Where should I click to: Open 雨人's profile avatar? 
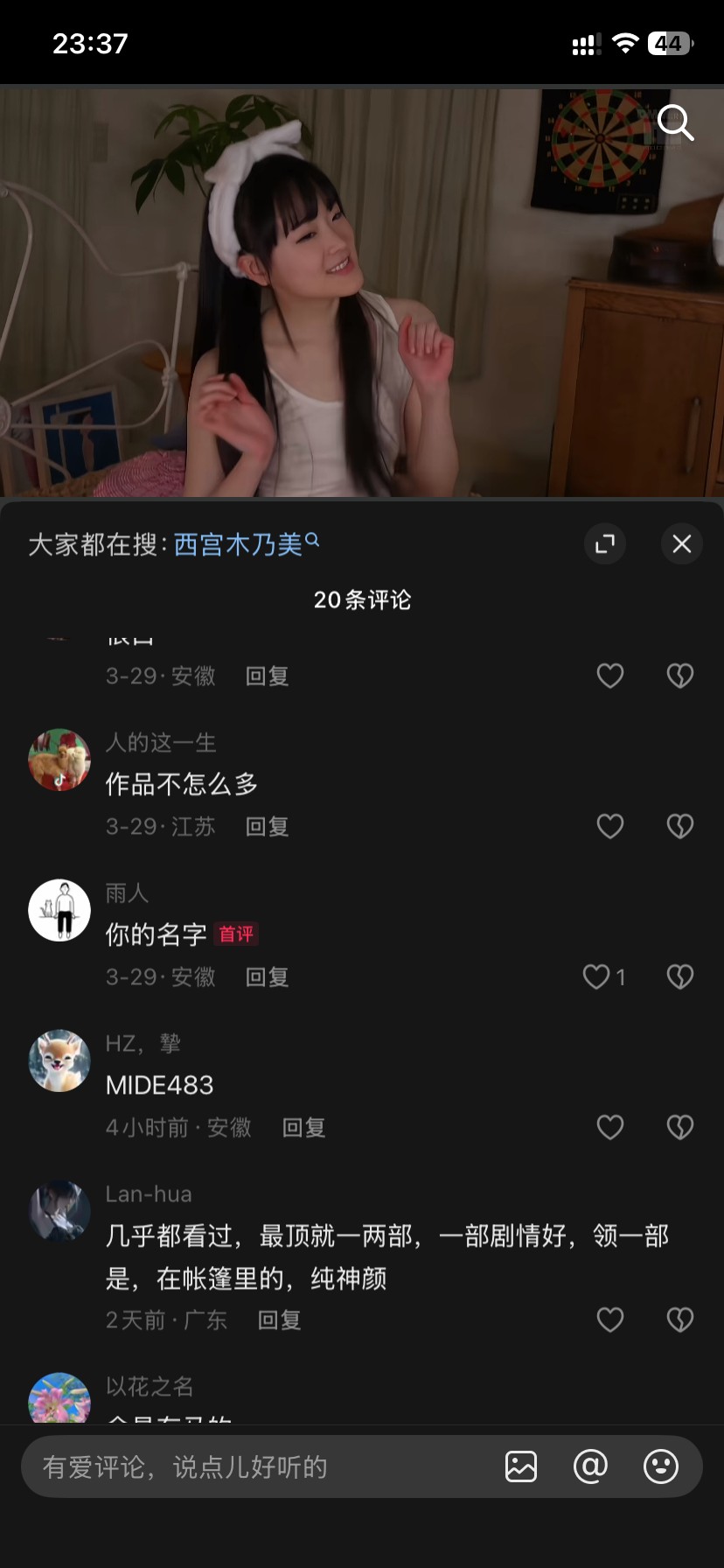click(x=59, y=910)
